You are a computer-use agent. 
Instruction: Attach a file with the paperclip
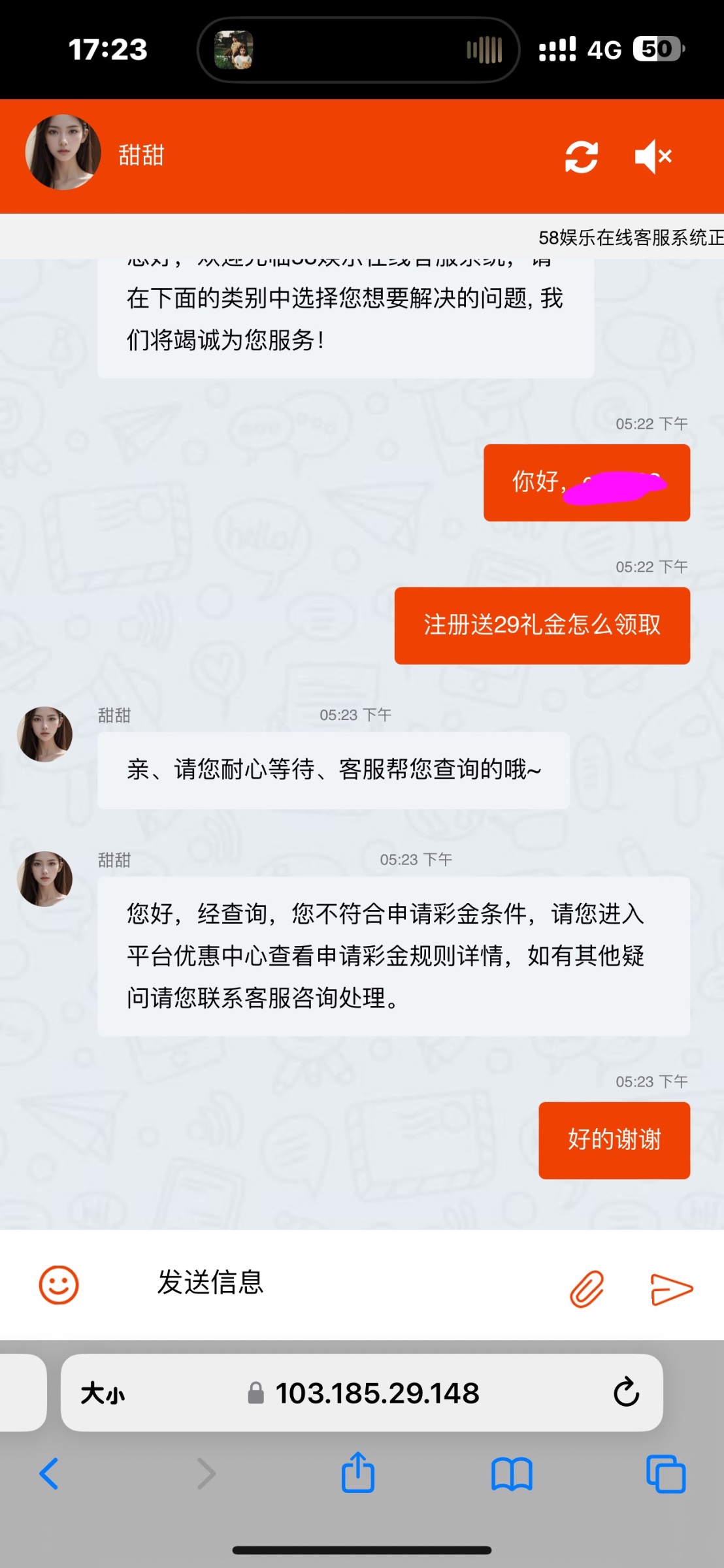click(586, 1288)
